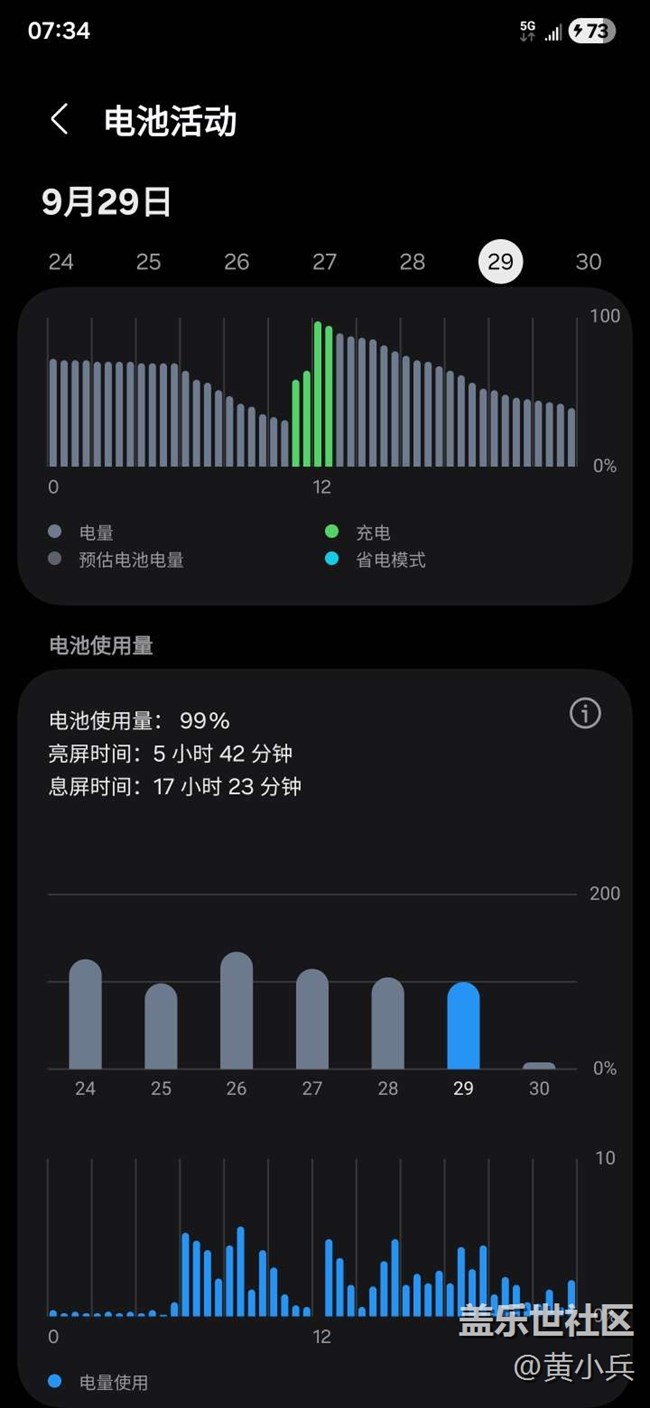Viewport: 650px width, 1408px height.
Task: Select date 24 in the date strip
Action: coord(61,262)
